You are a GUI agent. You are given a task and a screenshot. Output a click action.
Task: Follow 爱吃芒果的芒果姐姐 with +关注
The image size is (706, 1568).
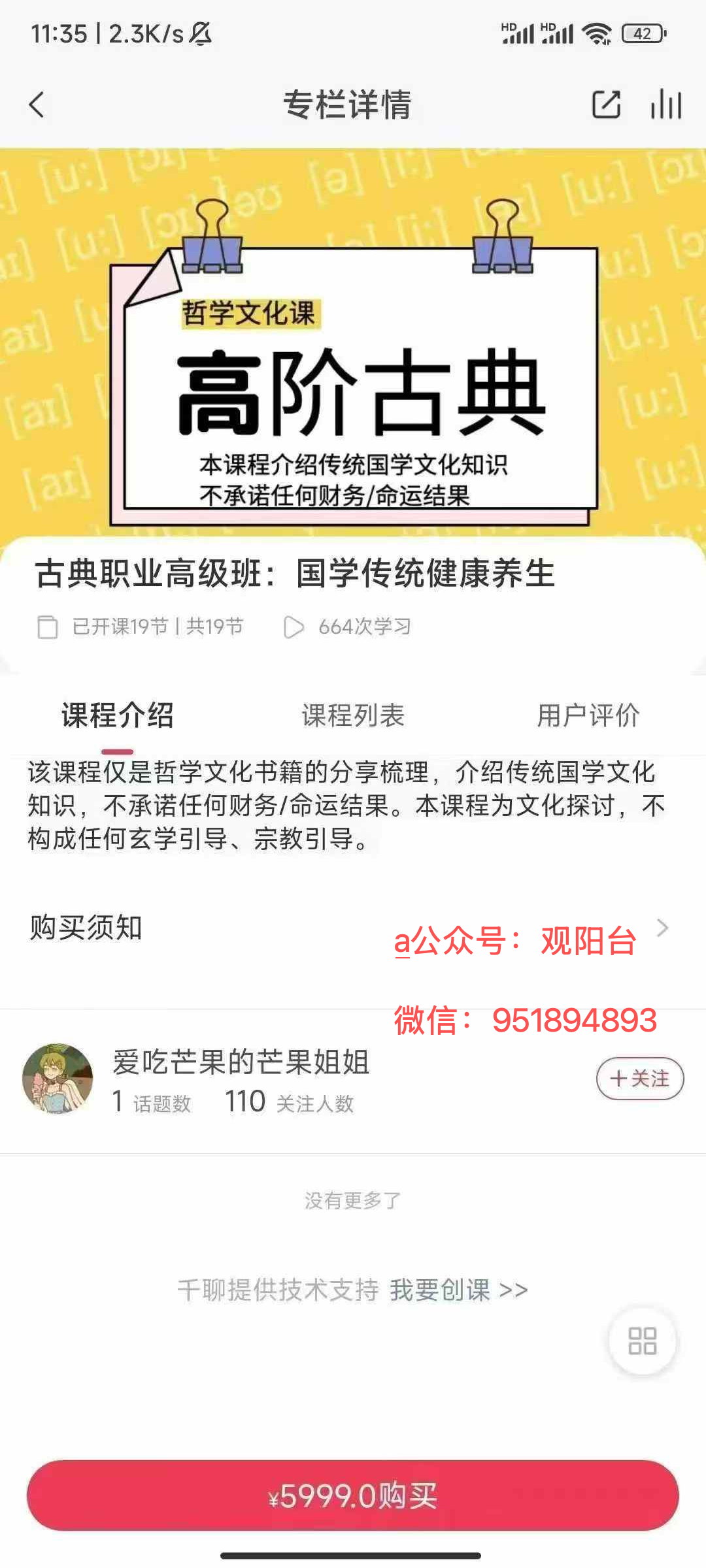tap(640, 1079)
